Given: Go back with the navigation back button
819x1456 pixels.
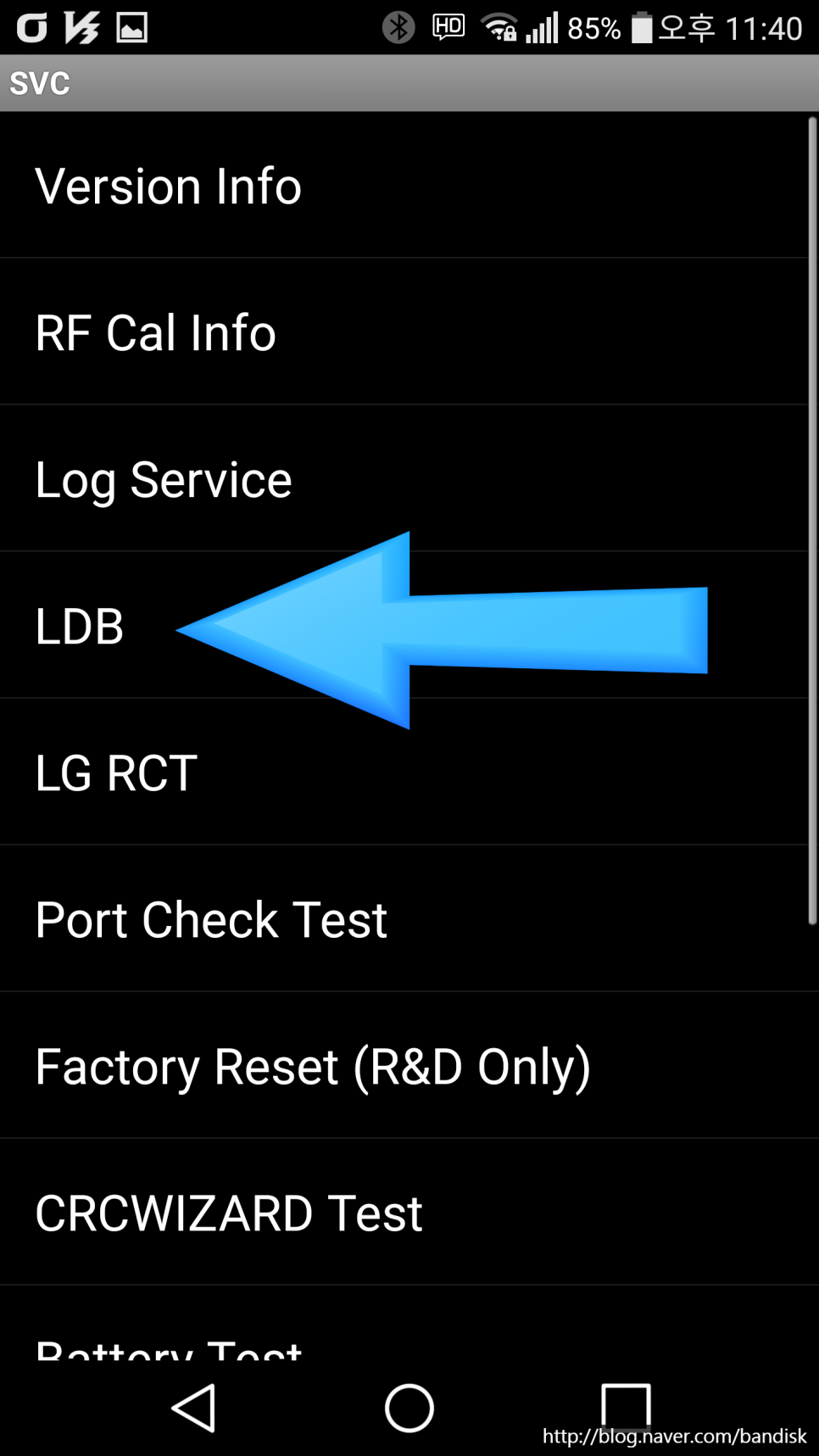Looking at the screenshot, I should [x=194, y=1408].
